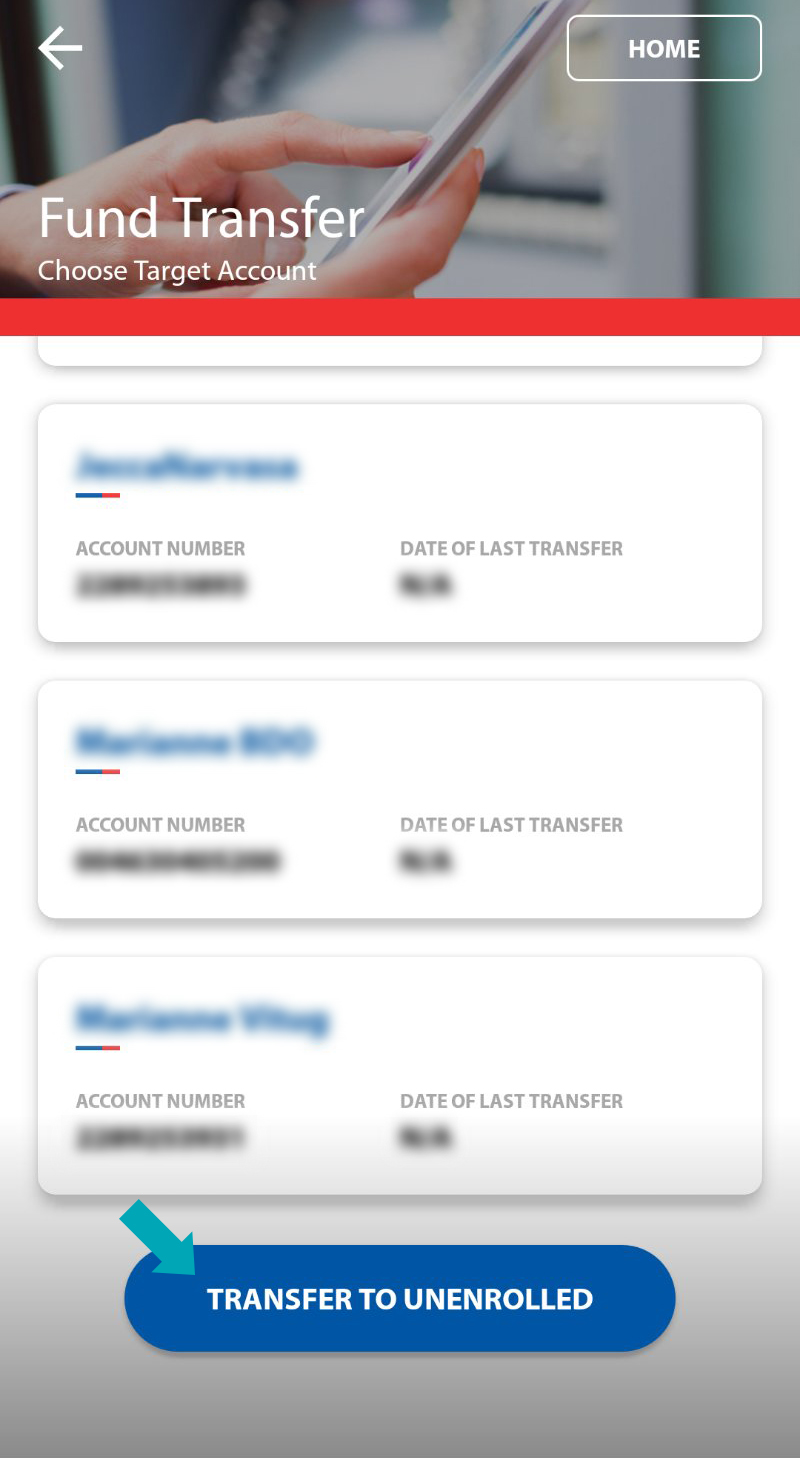Screen dimensions: 800x1458
Task: Choose the Marianne Vitug account card
Action: pos(400,1075)
